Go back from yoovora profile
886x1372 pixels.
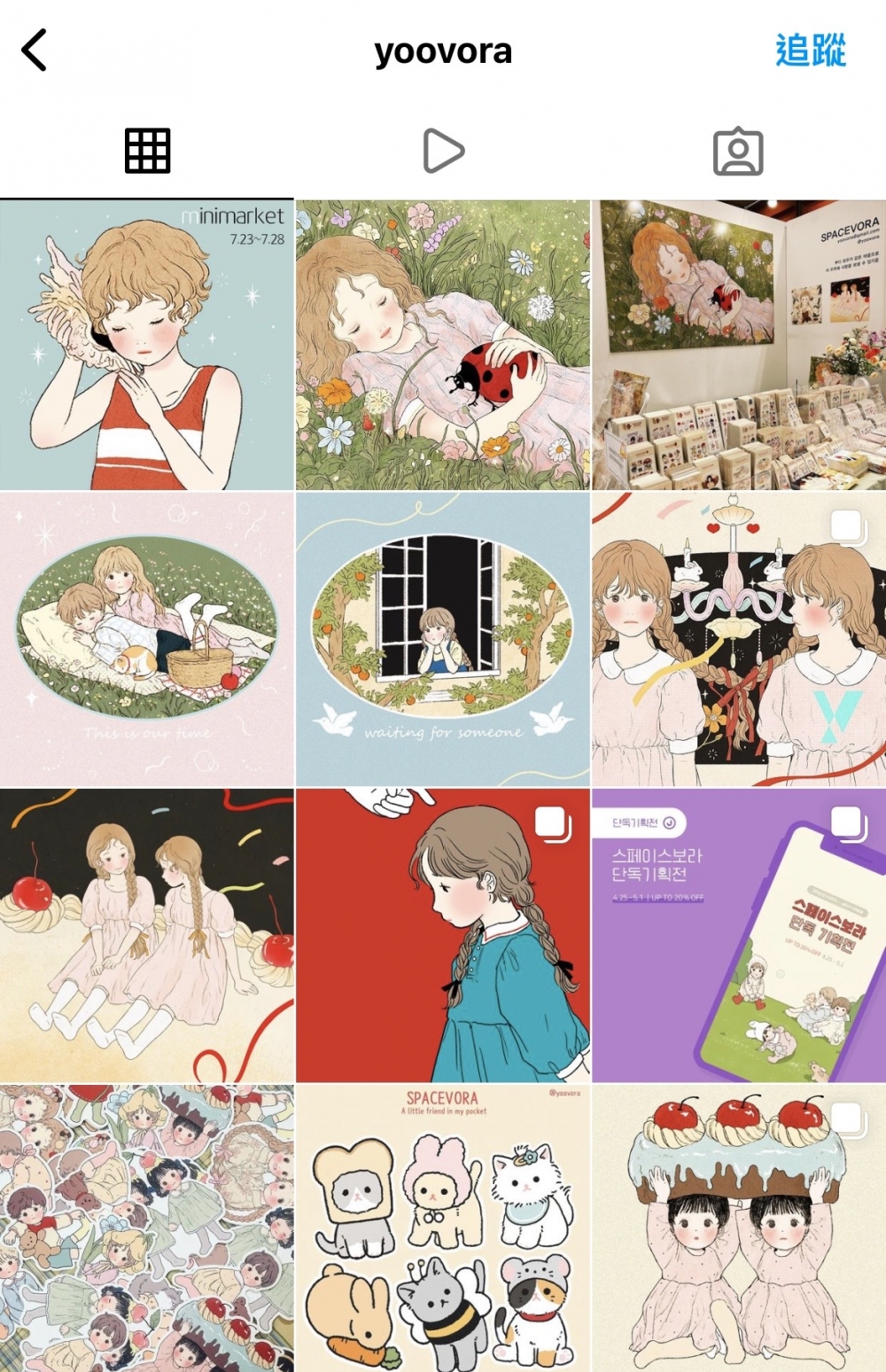point(35,51)
